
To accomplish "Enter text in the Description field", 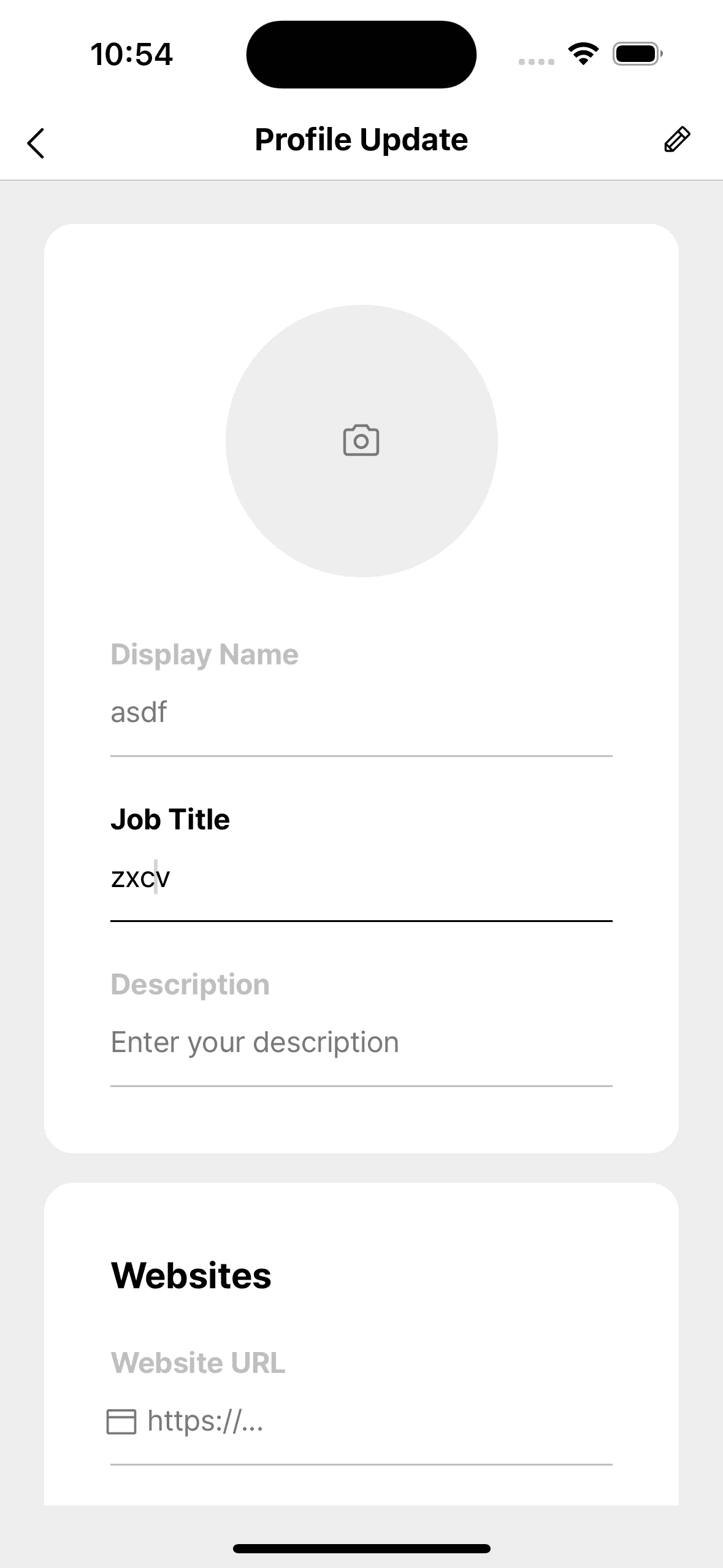I will 361,1043.
